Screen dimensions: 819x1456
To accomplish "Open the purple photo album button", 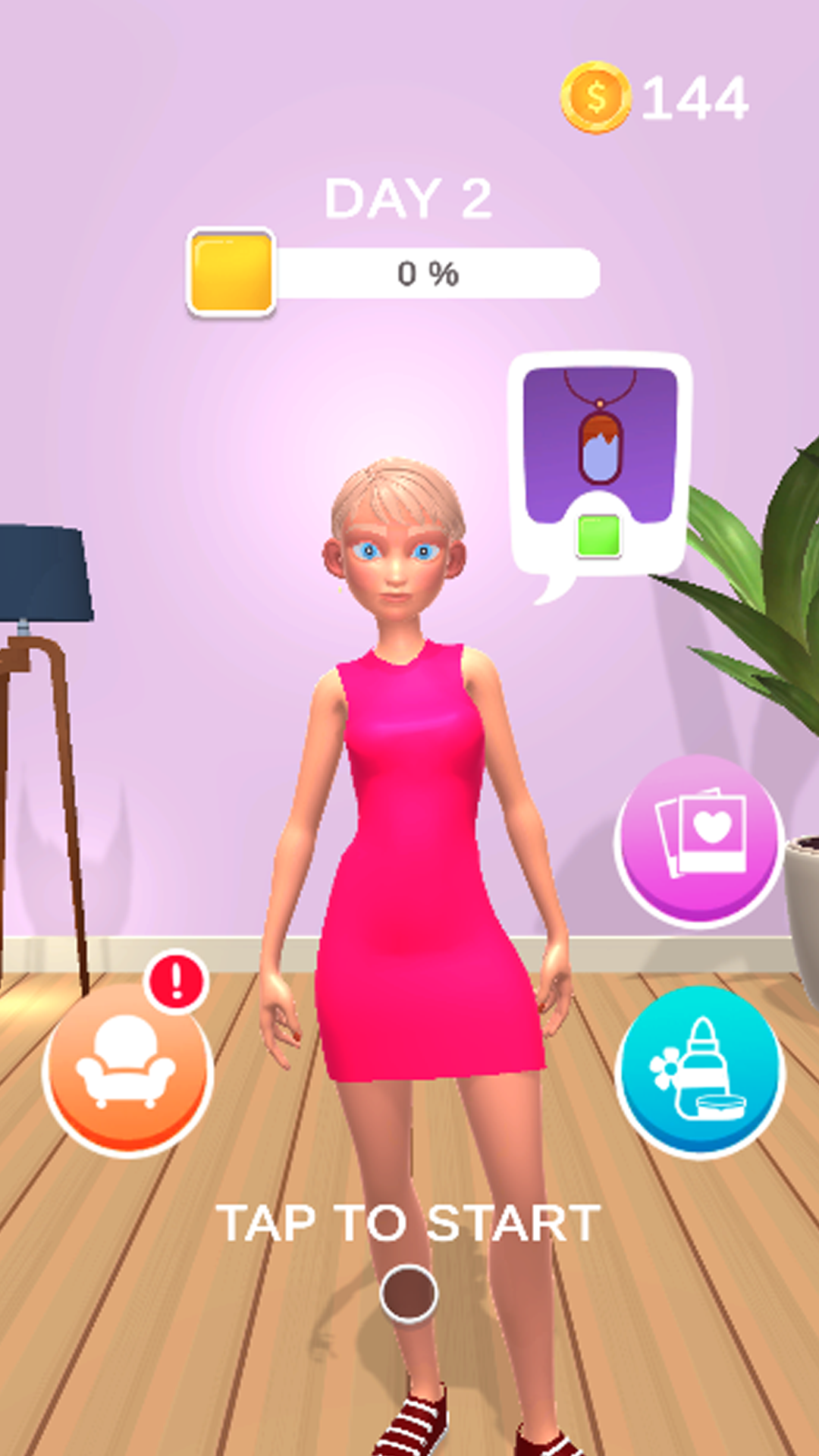I will [x=698, y=839].
